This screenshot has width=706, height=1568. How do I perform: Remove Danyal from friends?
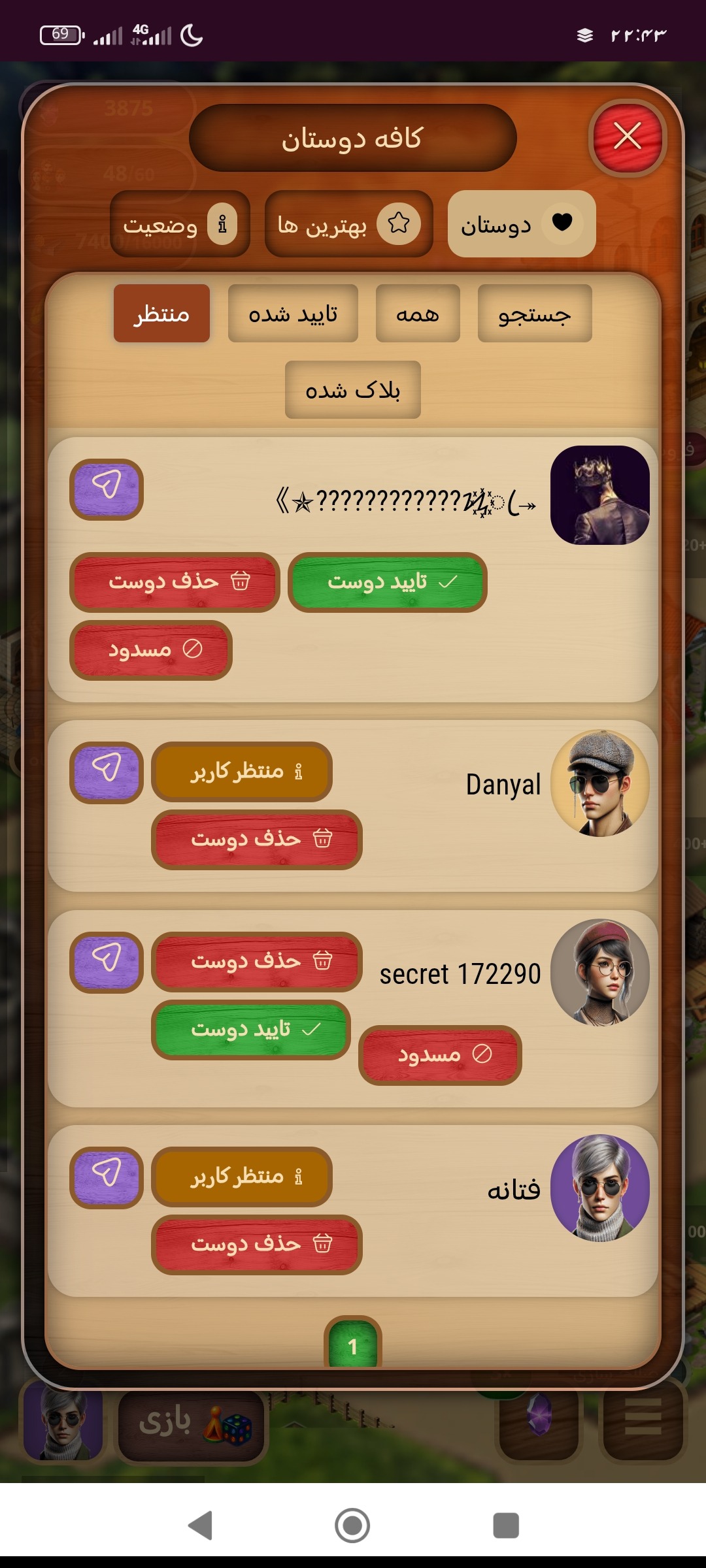257,840
